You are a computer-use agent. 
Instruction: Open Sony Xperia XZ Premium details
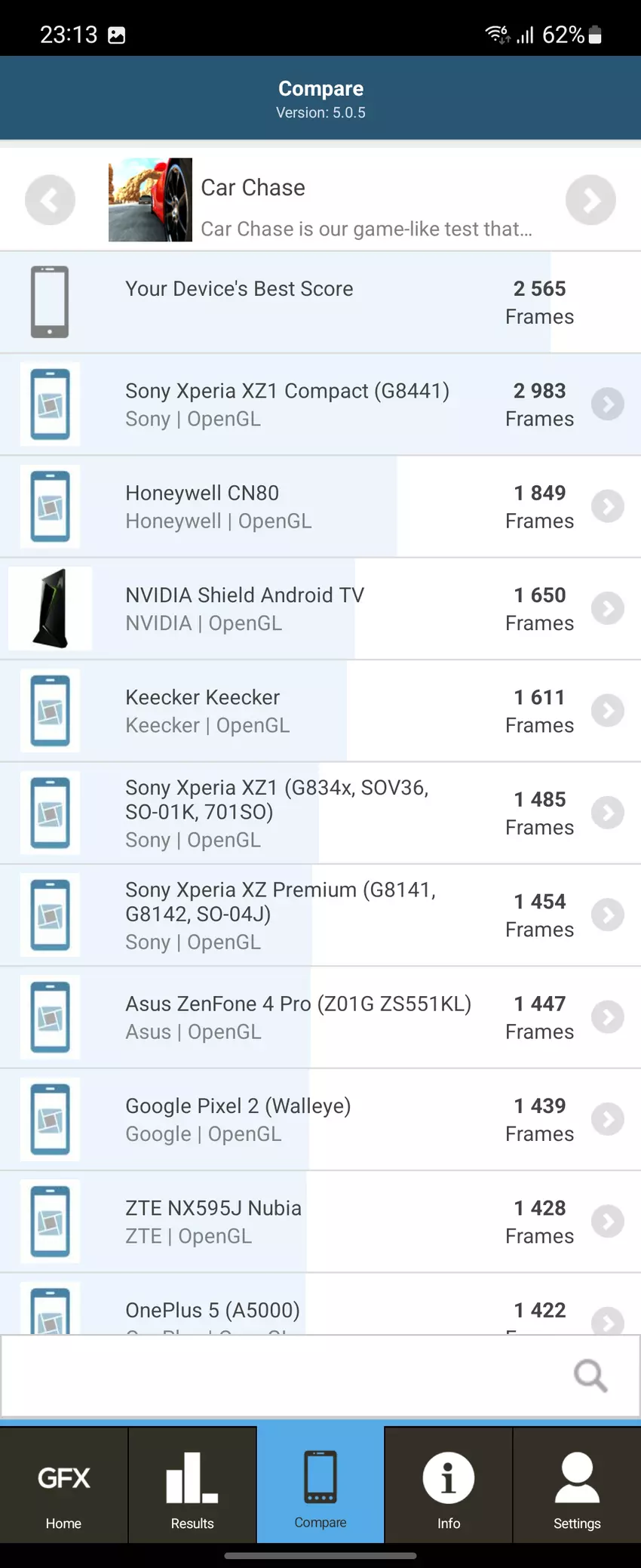click(x=320, y=915)
